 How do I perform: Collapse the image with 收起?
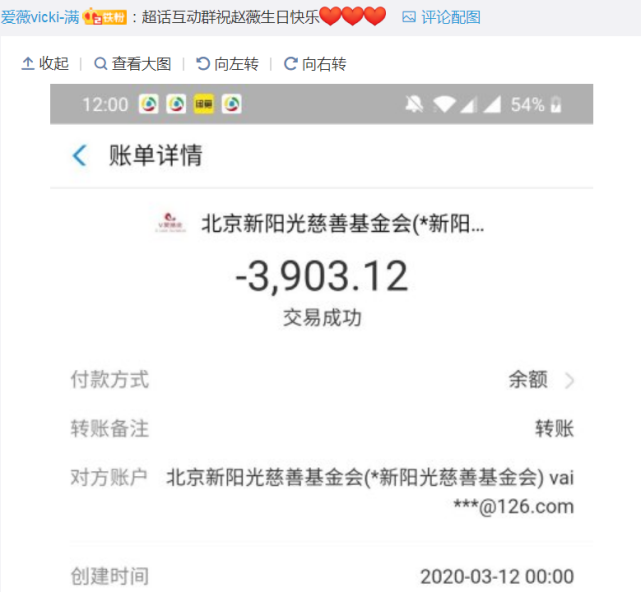(45, 64)
